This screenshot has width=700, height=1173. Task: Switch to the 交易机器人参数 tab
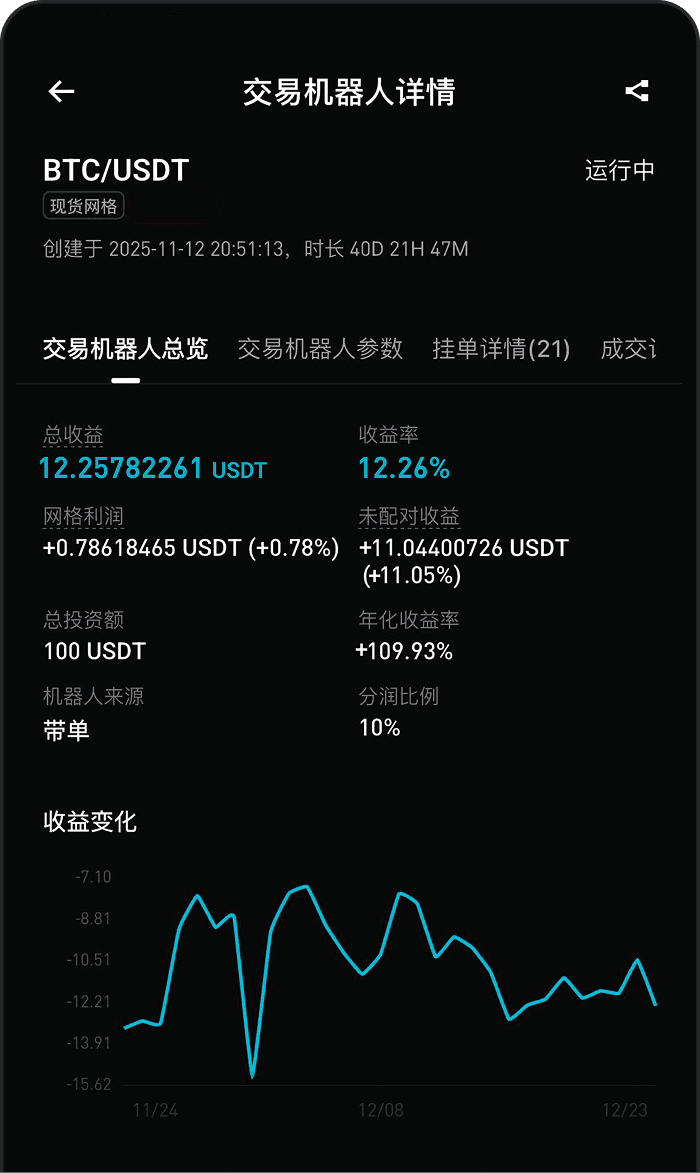pyautogui.click(x=320, y=348)
